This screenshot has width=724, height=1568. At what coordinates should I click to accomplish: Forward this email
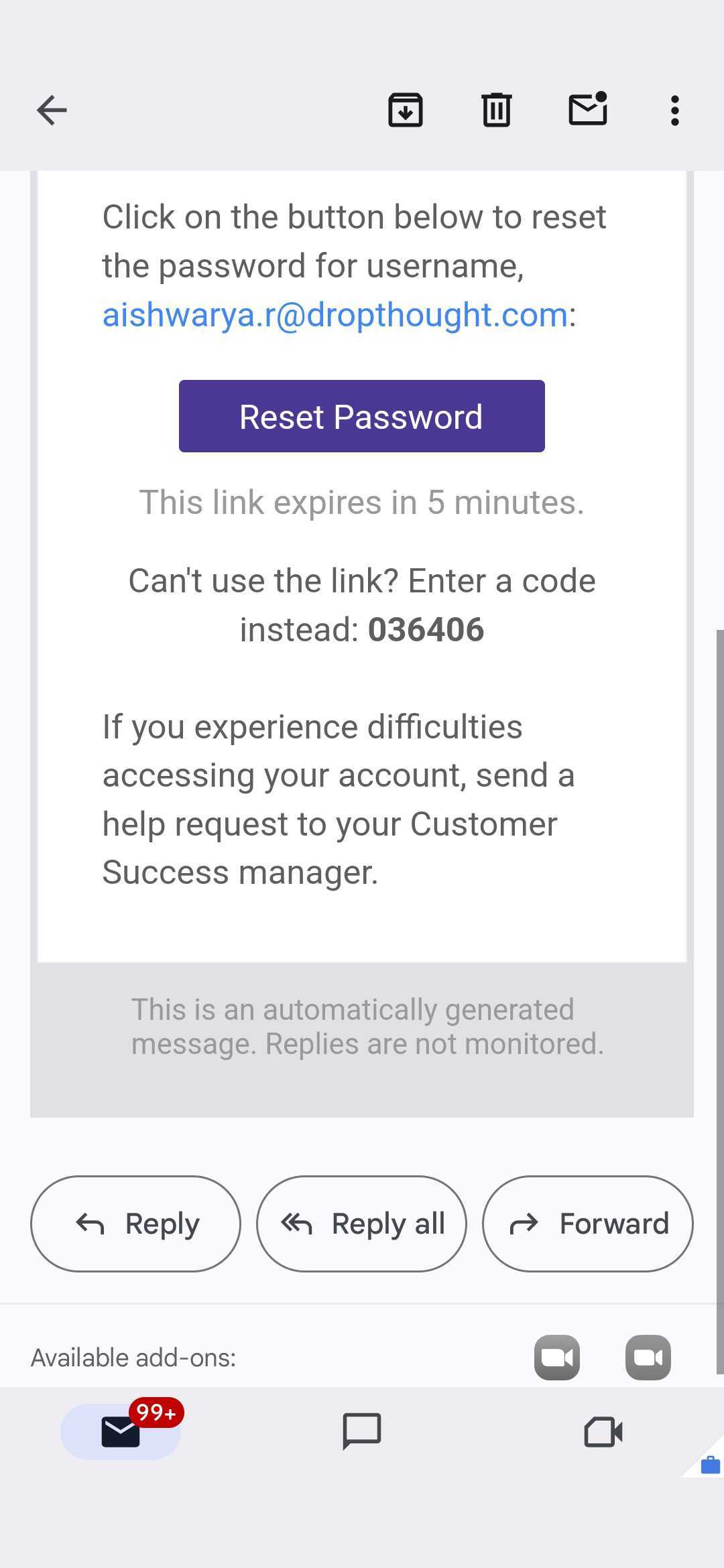[x=588, y=1224]
